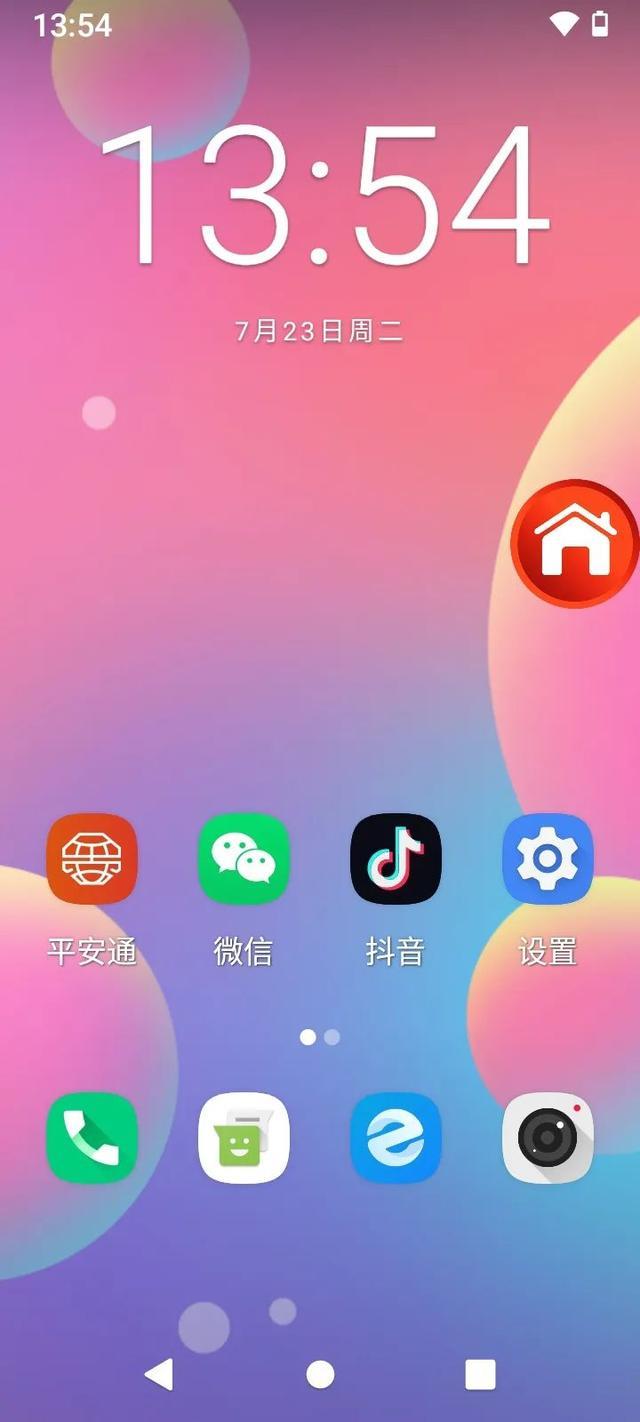Tap the system back button
Viewport: 640px width, 1422px height.
pos(159,1374)
